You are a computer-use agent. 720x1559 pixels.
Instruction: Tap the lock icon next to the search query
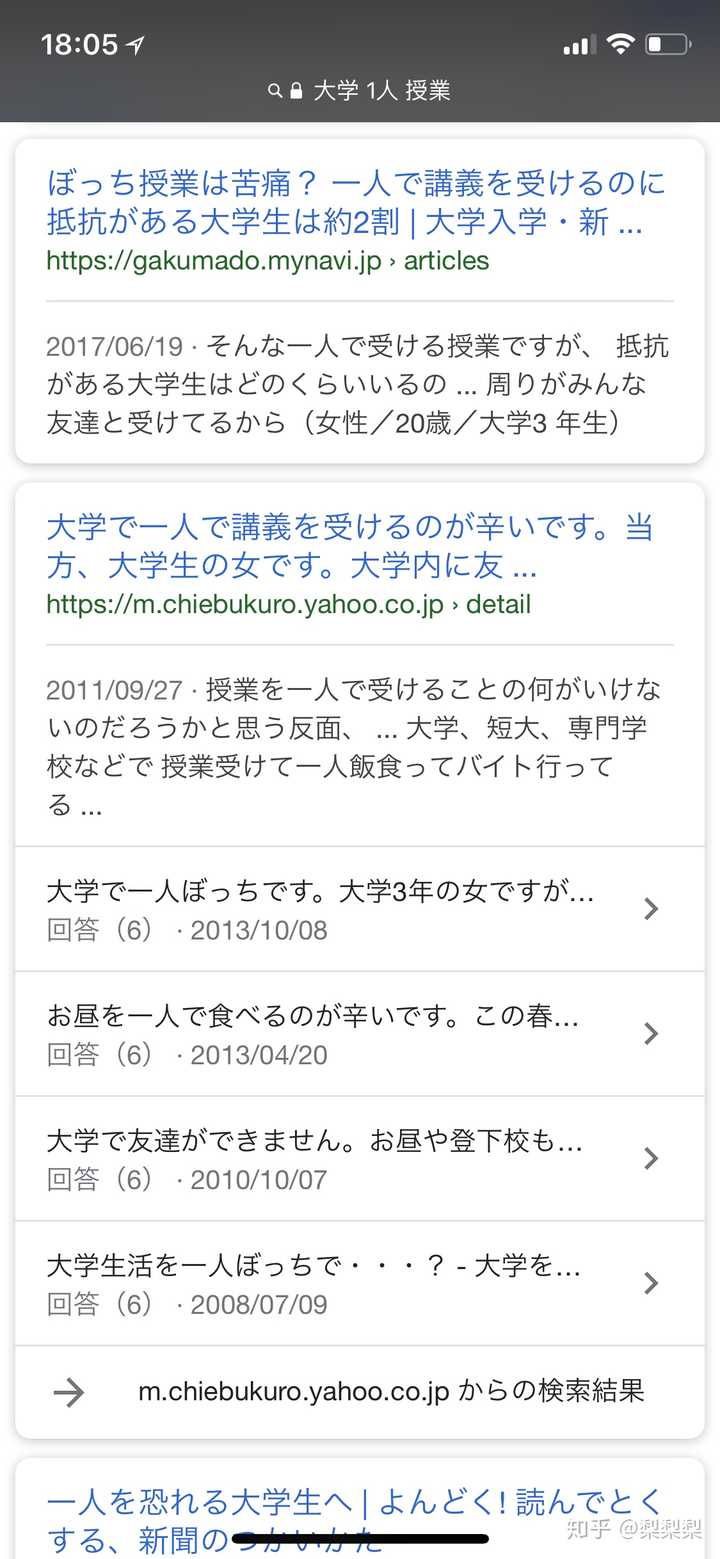(x=296, y=90)
